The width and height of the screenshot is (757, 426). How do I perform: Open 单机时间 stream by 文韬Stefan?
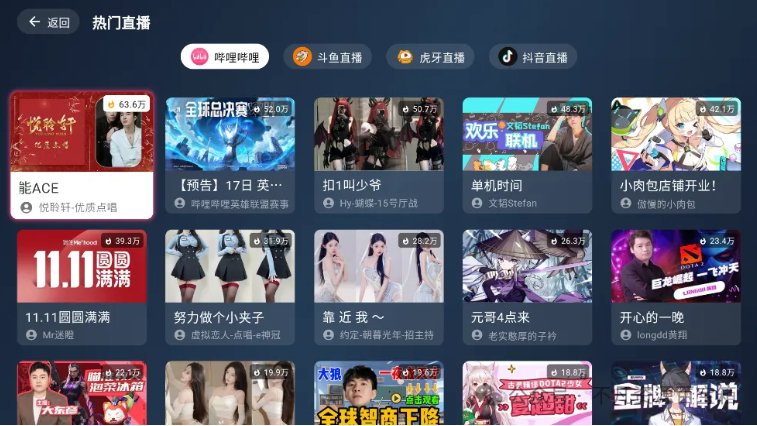[x=527, y=153]
